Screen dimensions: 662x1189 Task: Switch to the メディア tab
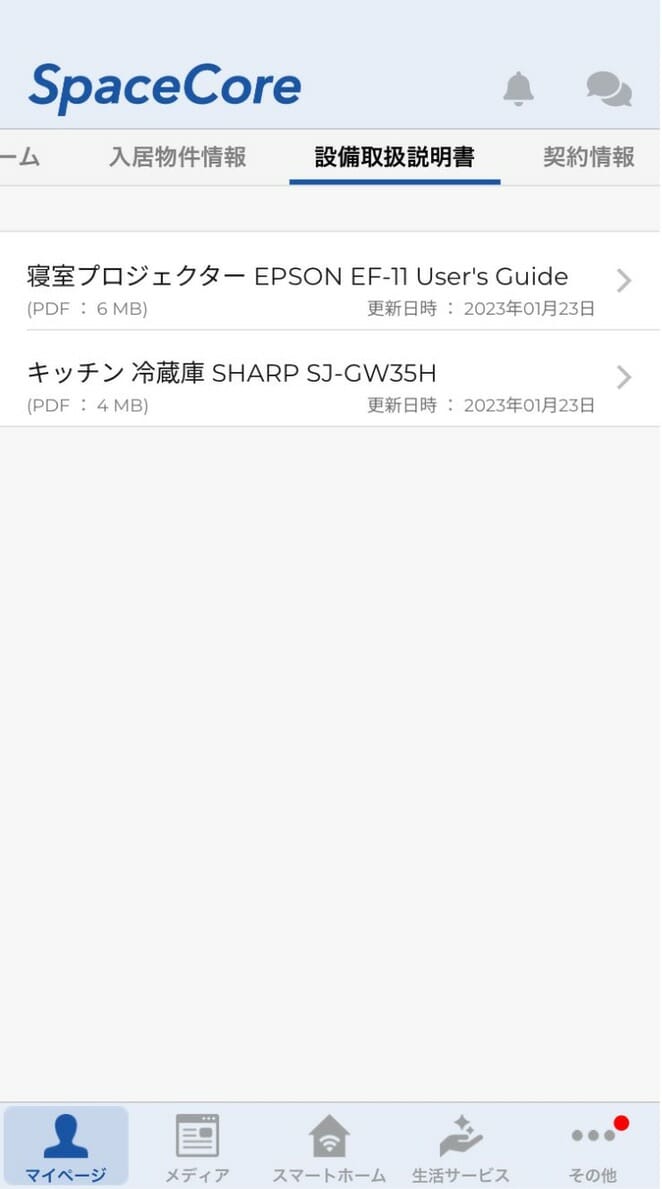pos(197,1146)
